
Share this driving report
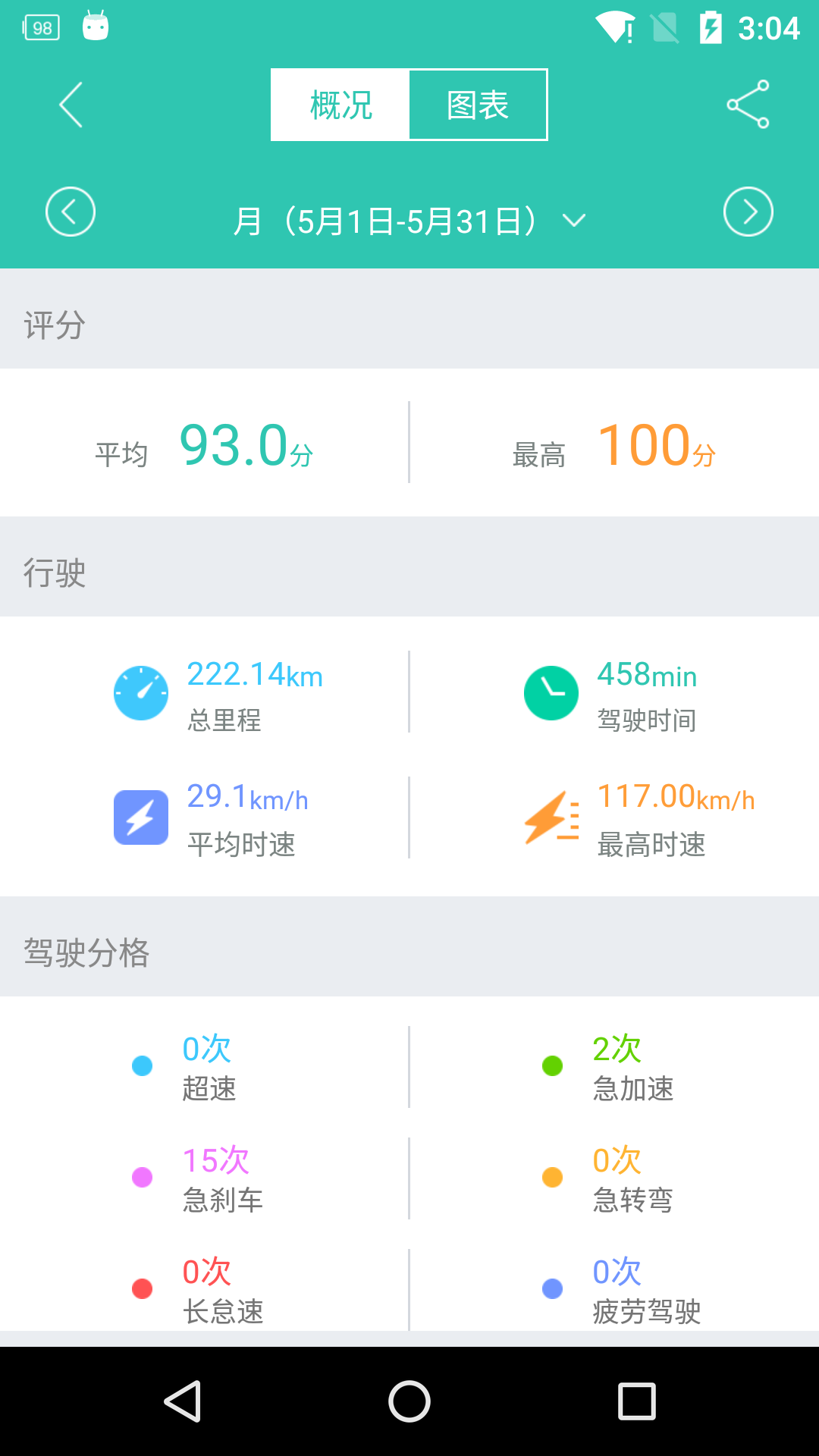(x=748, y=105)
